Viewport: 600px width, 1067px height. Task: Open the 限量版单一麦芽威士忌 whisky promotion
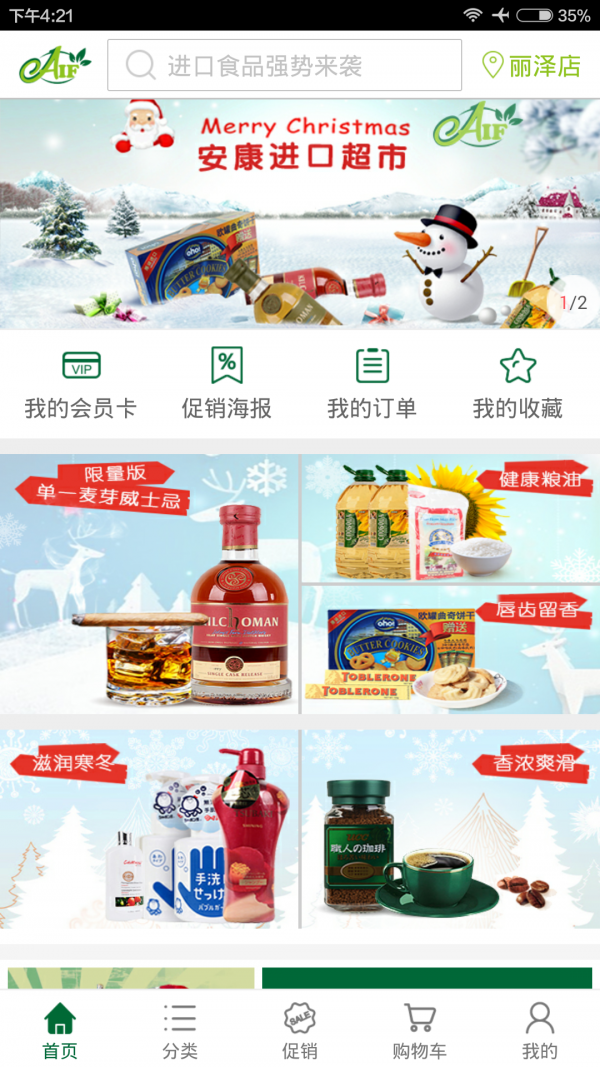tap(149, 583)
